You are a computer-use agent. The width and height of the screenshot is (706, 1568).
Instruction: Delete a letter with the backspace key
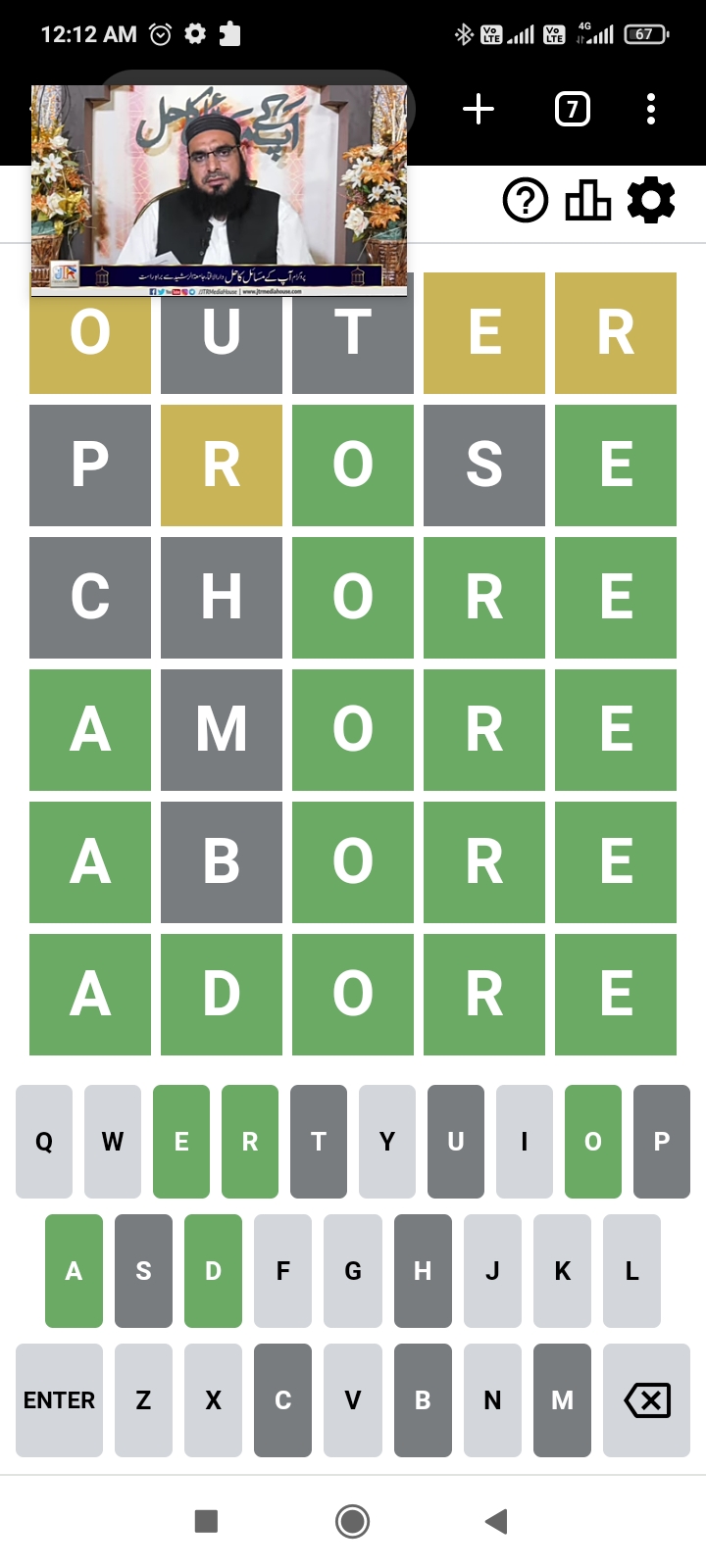click(647, 1400)
